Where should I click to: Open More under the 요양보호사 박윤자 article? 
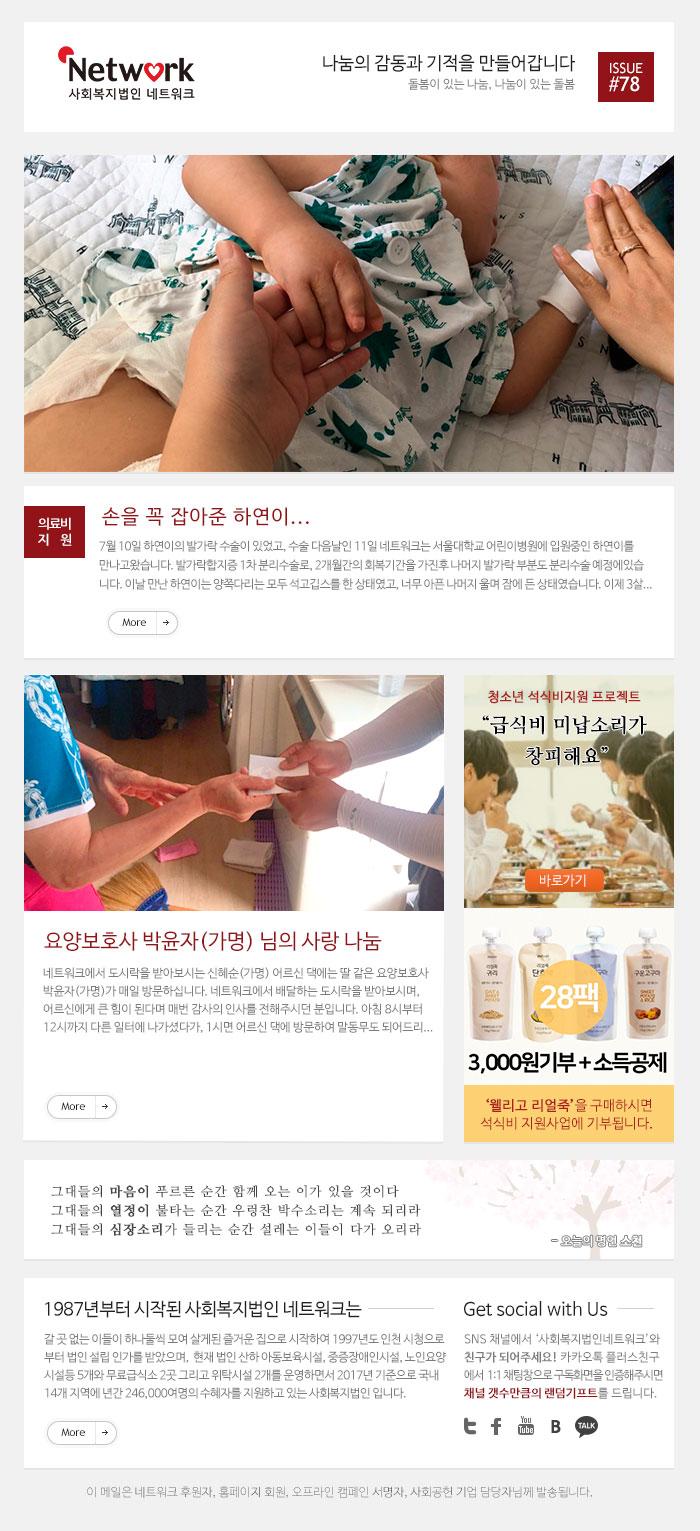tap(82, 1106)
